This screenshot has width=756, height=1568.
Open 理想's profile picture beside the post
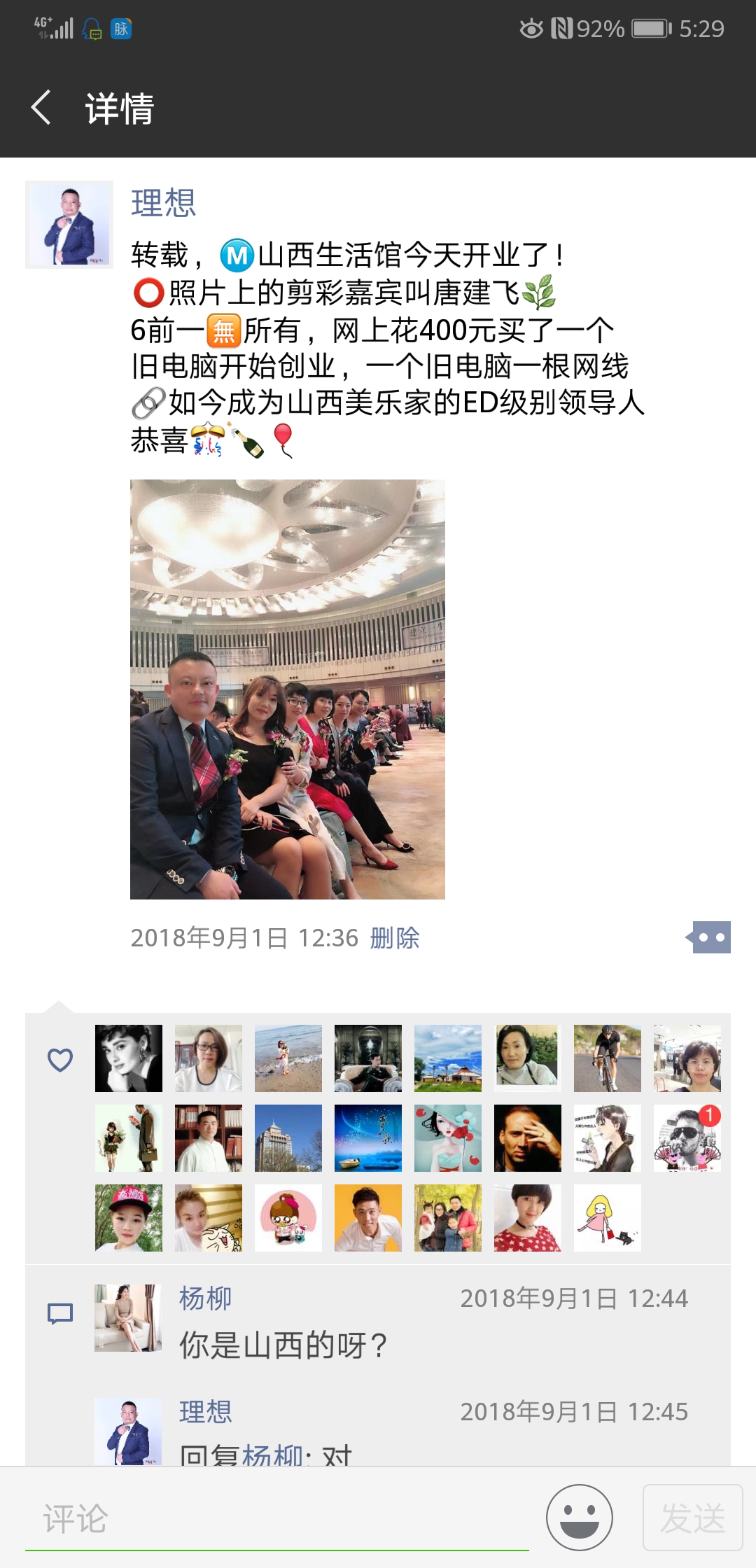[69, 225]
